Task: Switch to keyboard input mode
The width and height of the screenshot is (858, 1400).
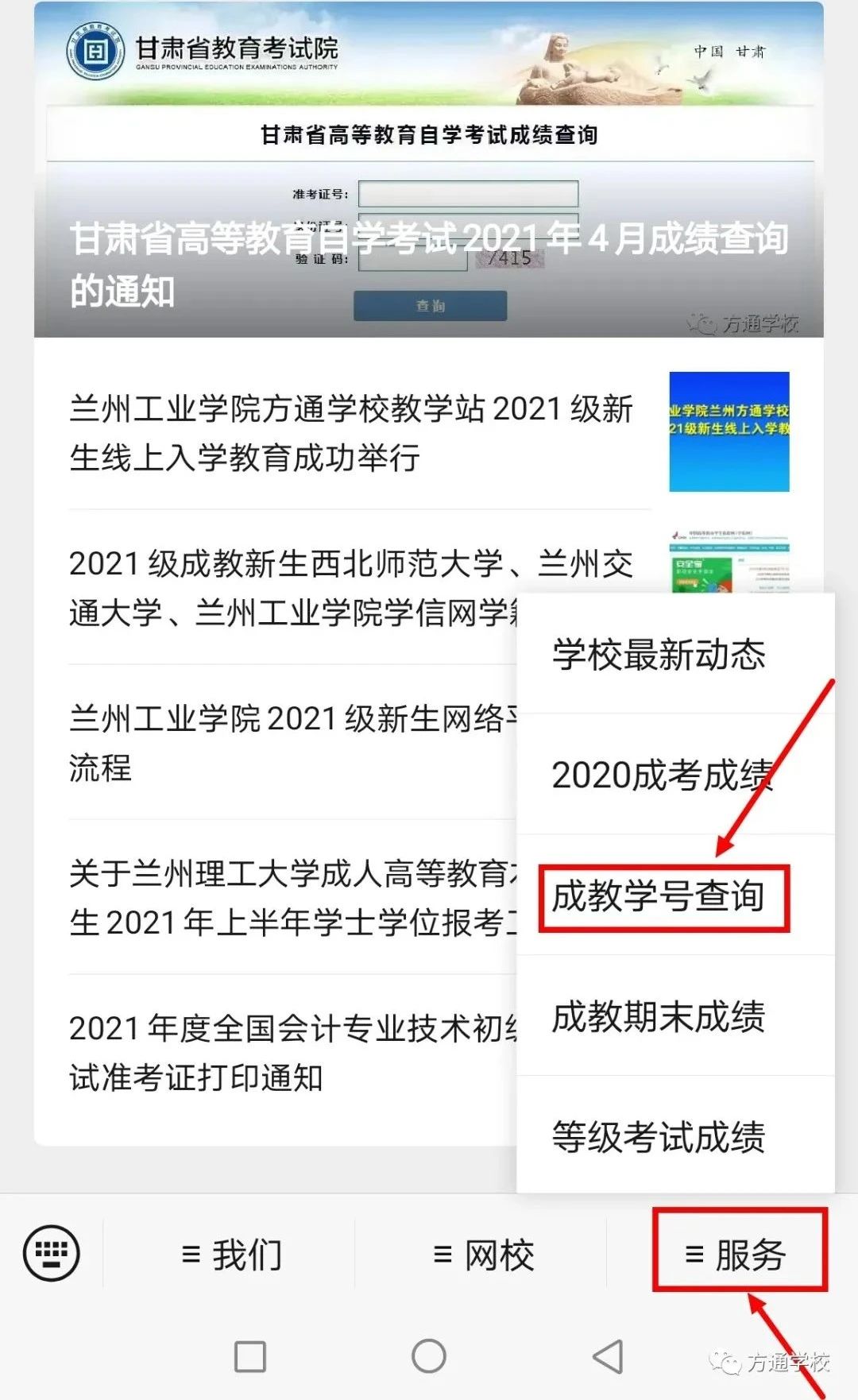Action: pyautogui.click(x=52, y=1254)
